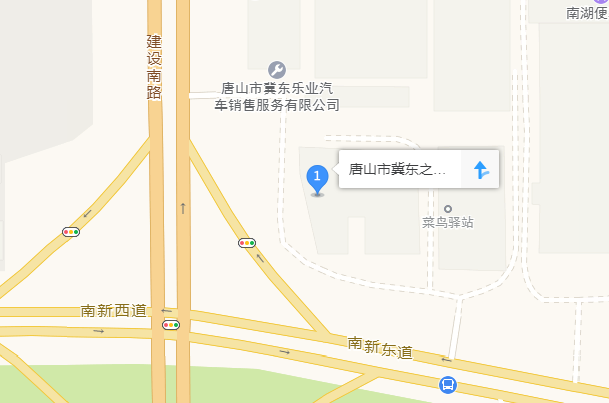Tap the blue bus stop icon
This screenshot has height=403, width=609.
447,384
